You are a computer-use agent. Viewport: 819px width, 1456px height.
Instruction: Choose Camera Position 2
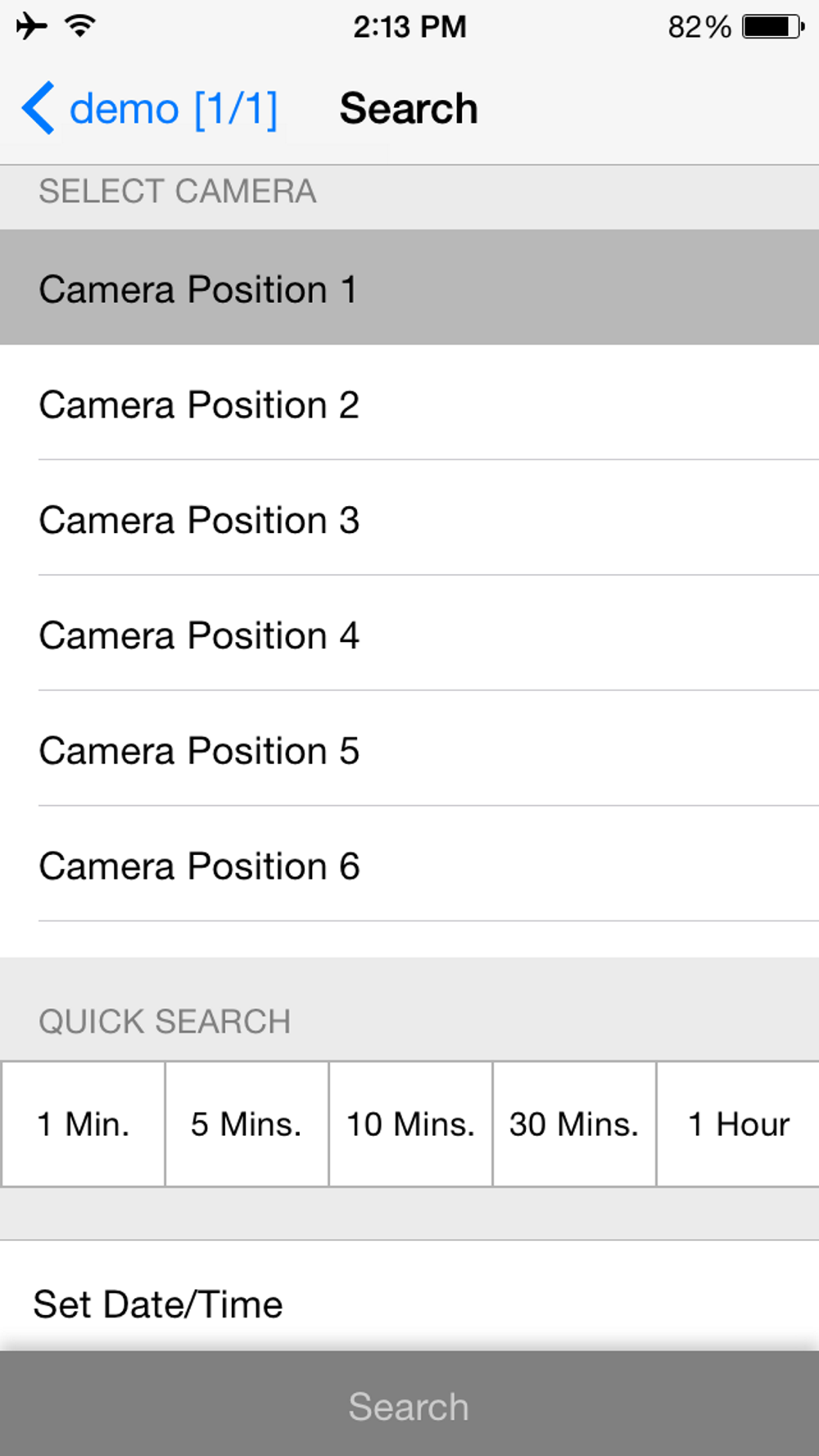(409, 405)
